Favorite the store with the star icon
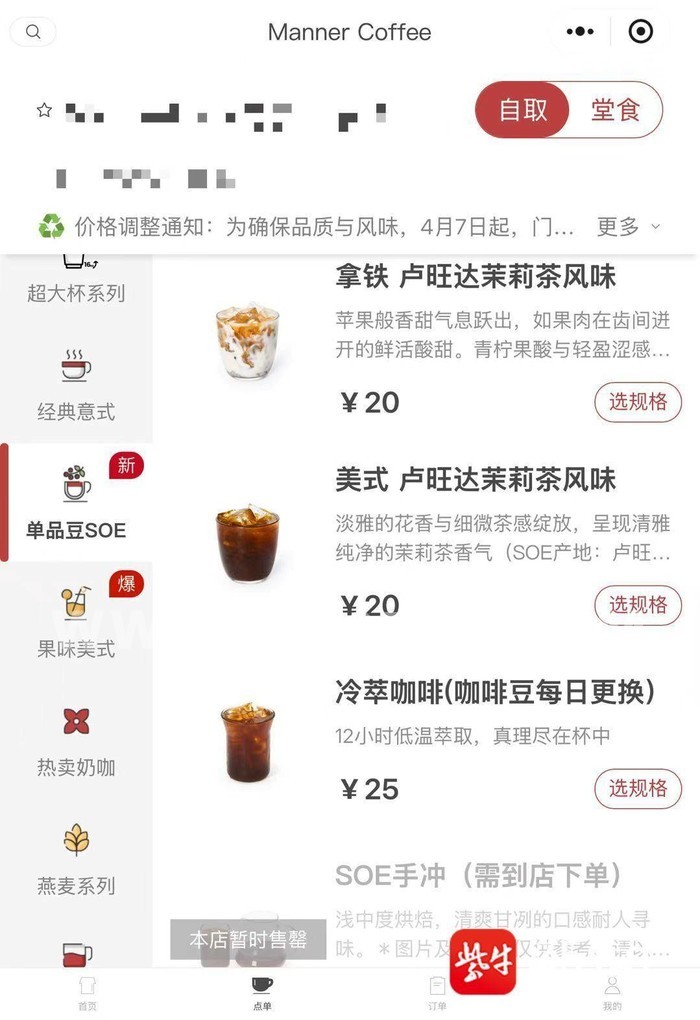Viewport: 700px width, 1020px height. point(44,111)
